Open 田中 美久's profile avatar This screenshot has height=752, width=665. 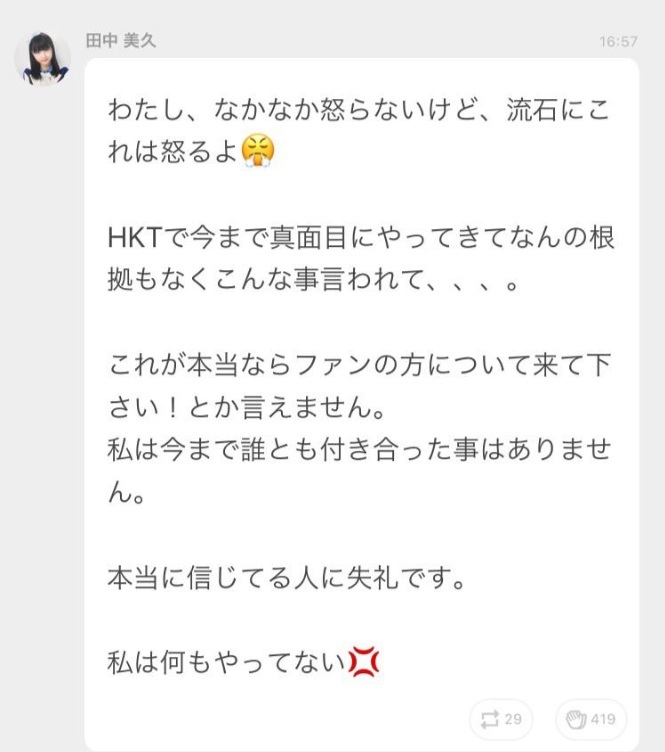tap(42, 58)
